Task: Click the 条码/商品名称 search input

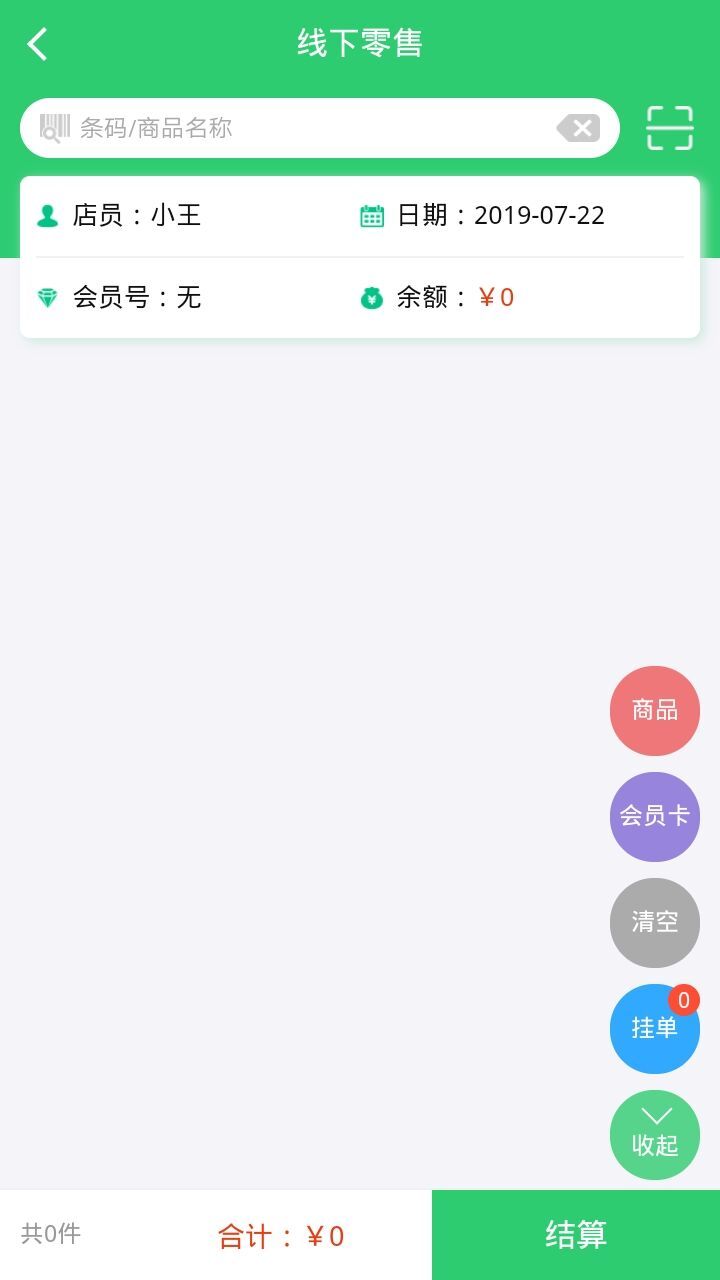Action: coord(300,128)
